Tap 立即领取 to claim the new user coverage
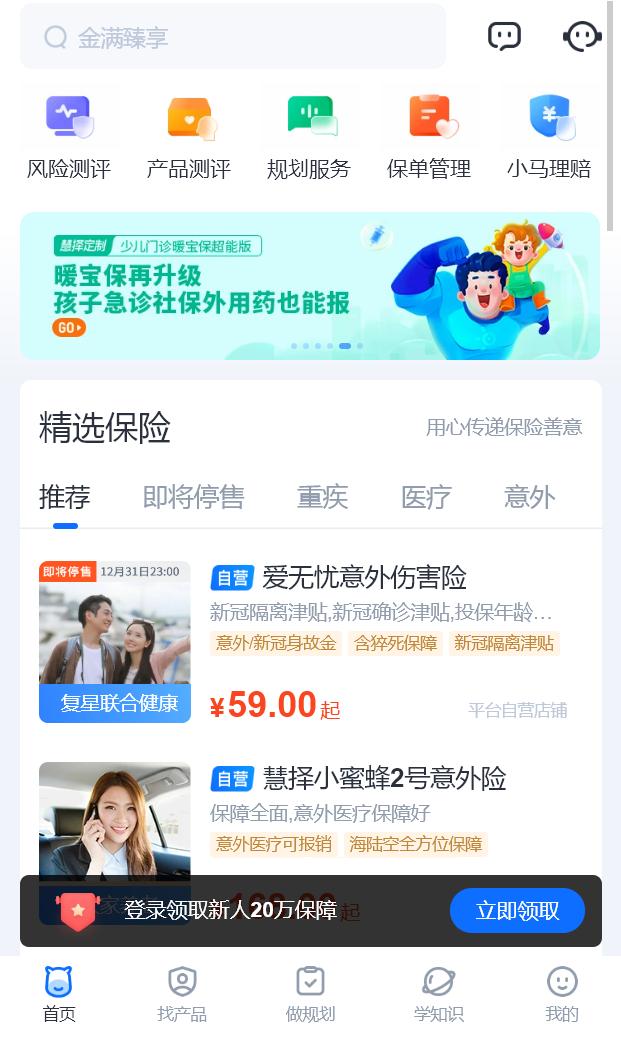The image size is (621, 1038). [x=517, y=911]
